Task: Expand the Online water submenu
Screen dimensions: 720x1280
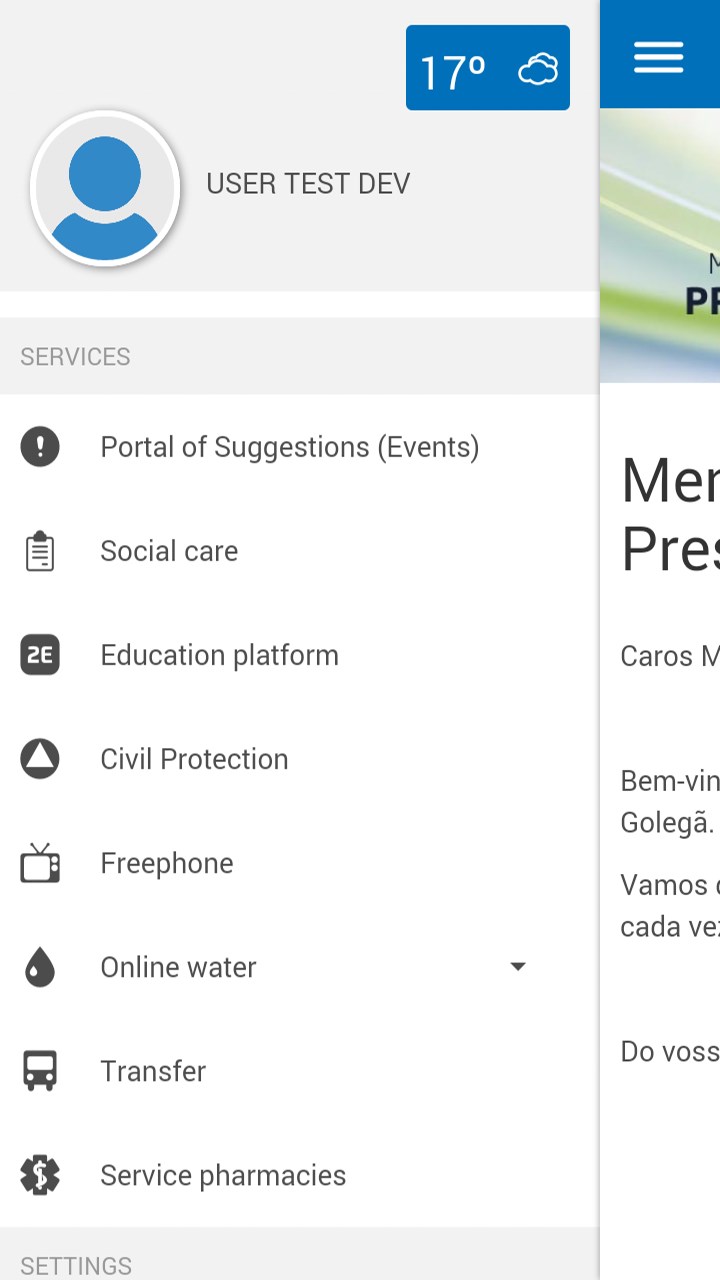Action: [x=517, y=967]
